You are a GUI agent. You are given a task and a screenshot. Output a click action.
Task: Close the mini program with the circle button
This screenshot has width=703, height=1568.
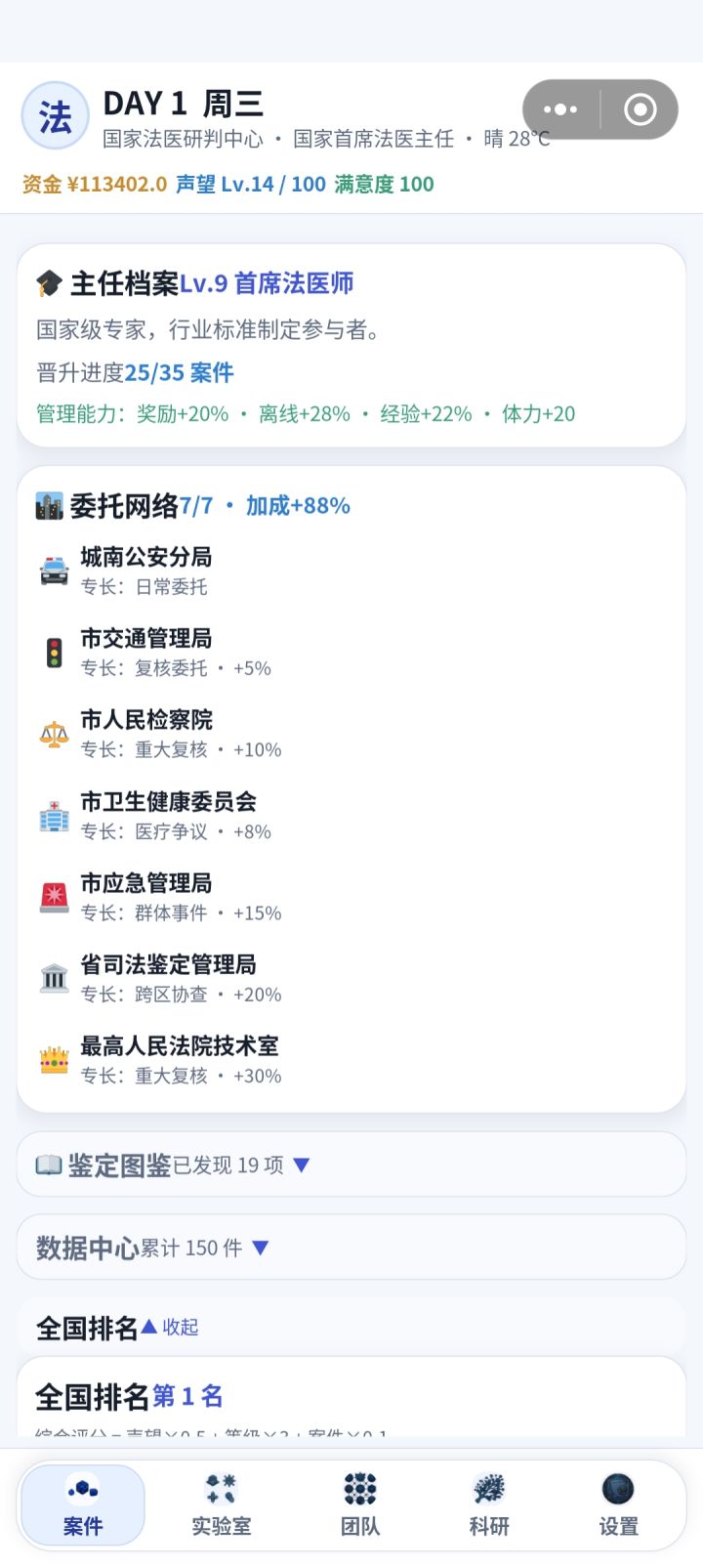(641, 109)
